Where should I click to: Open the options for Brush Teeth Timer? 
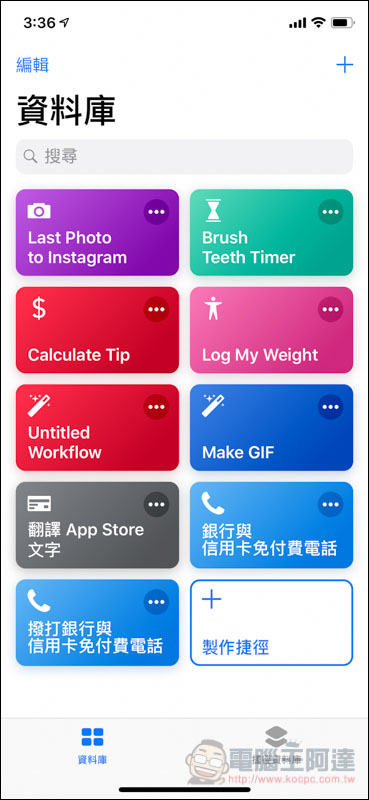[x=330, y=212]
